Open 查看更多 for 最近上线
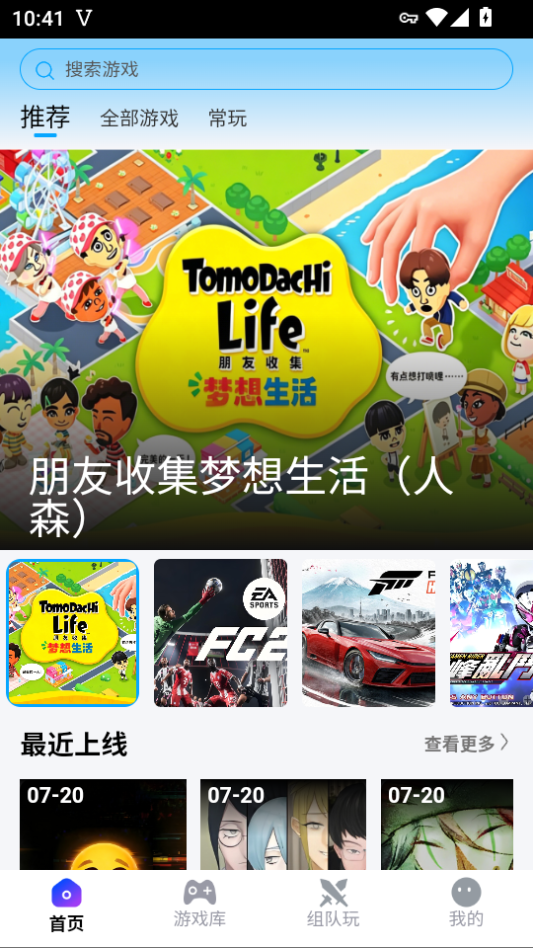The image size is (533, 948). pyautogui.click(x=467, y=744)
